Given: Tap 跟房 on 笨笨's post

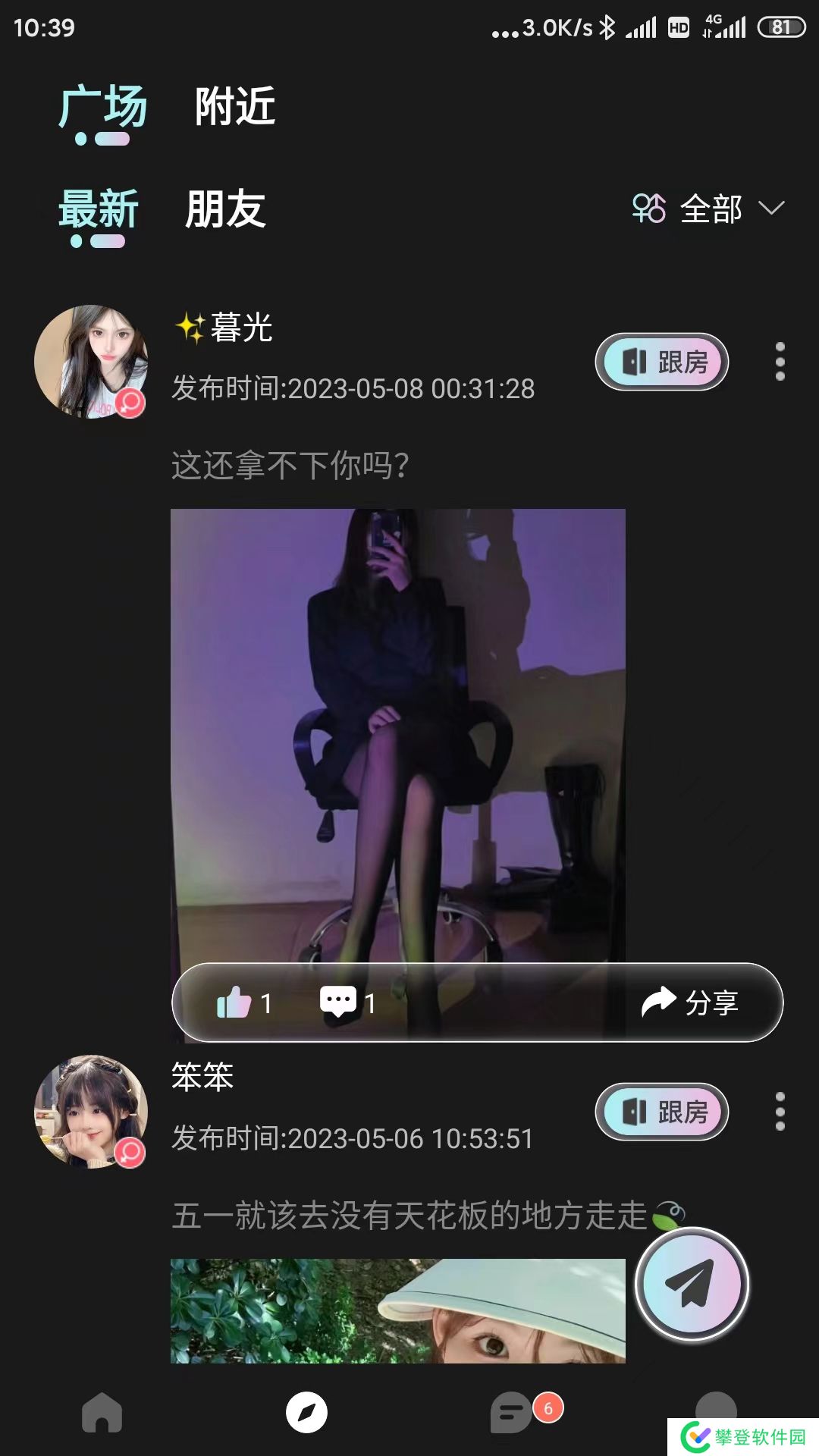Looking at the screenshot, I should click(662, 1112).
